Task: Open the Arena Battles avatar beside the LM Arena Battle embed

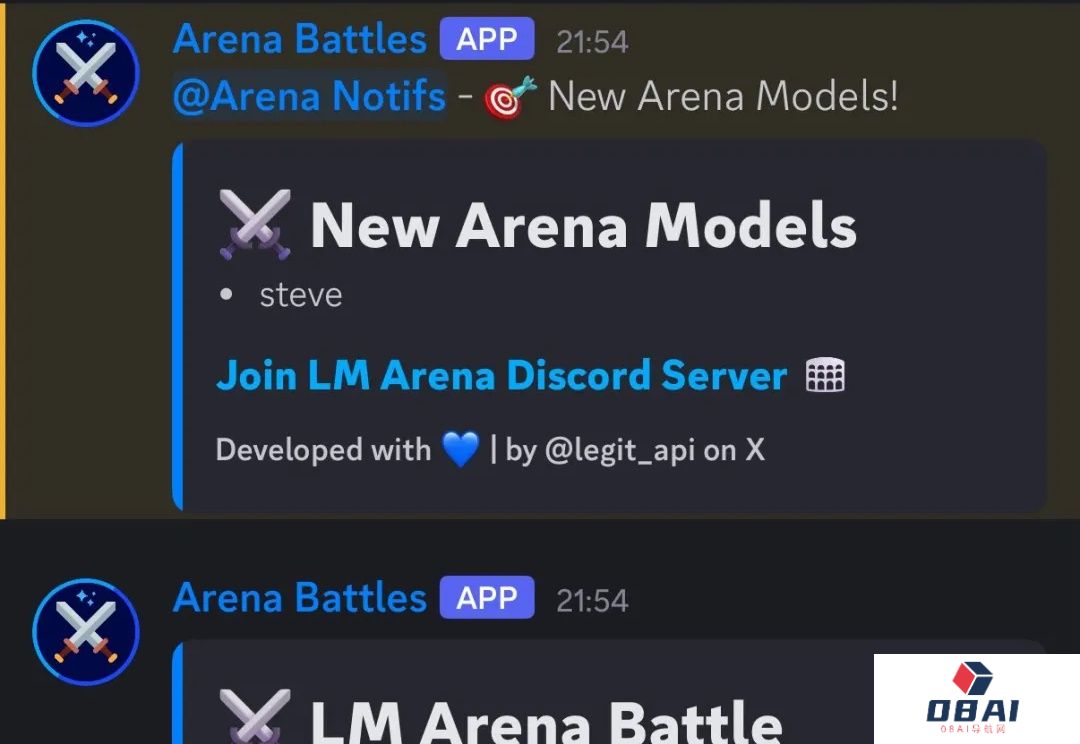Action: (x=85, y=631)
